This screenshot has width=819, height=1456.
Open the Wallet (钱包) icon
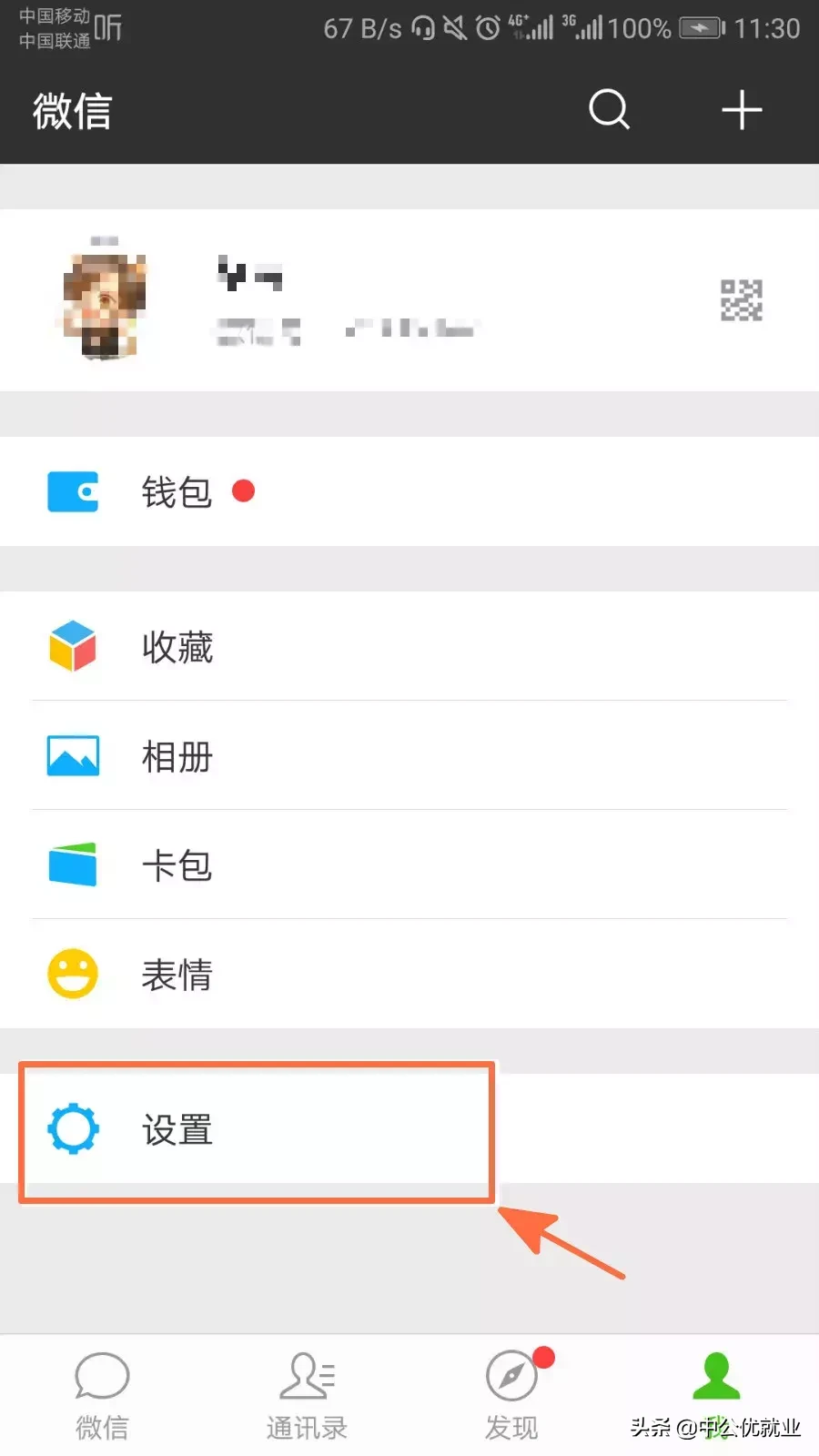click(73, 490)
